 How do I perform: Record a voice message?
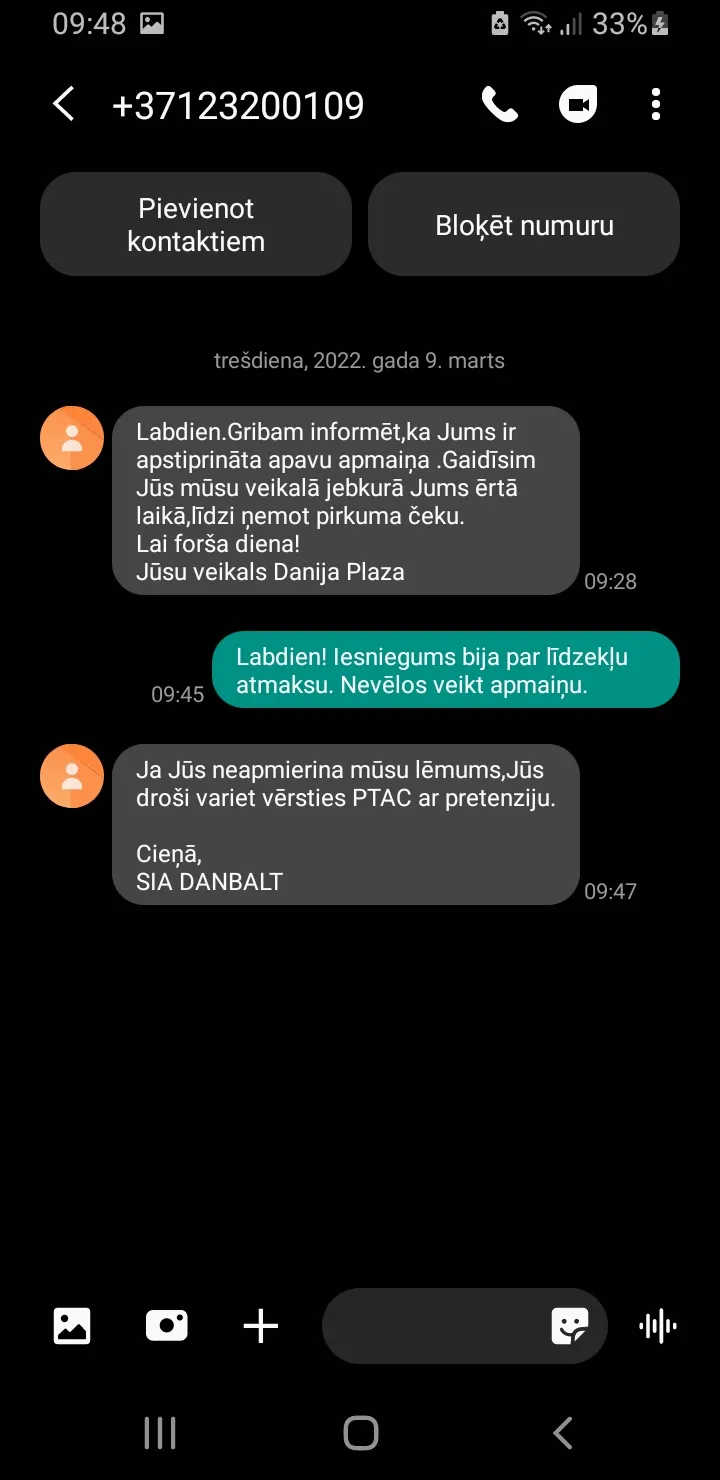tap(658, 1326)
